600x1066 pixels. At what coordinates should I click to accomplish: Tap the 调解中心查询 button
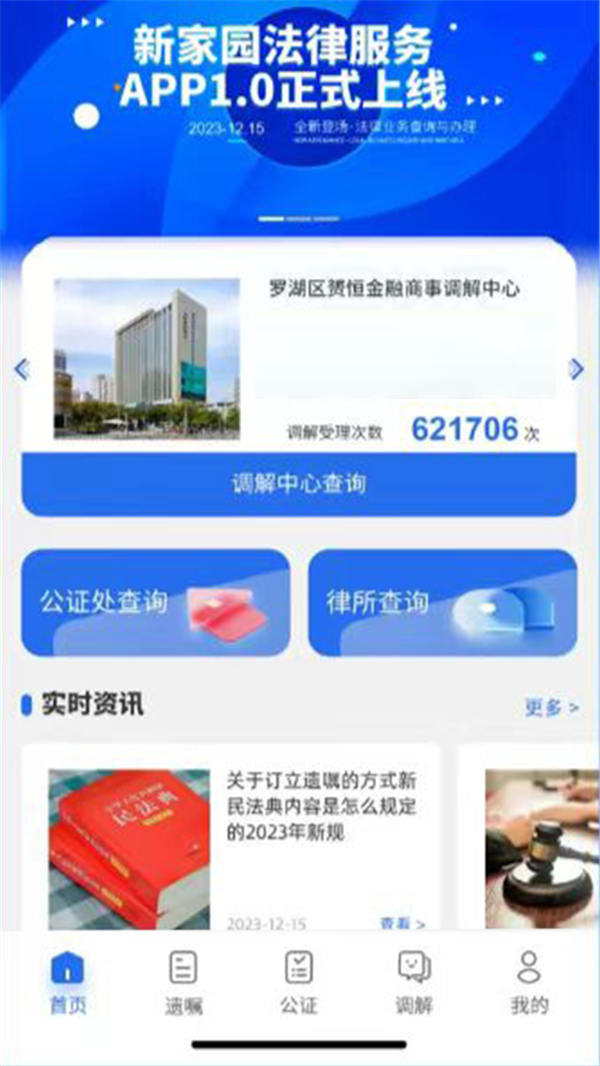[299, 485]
